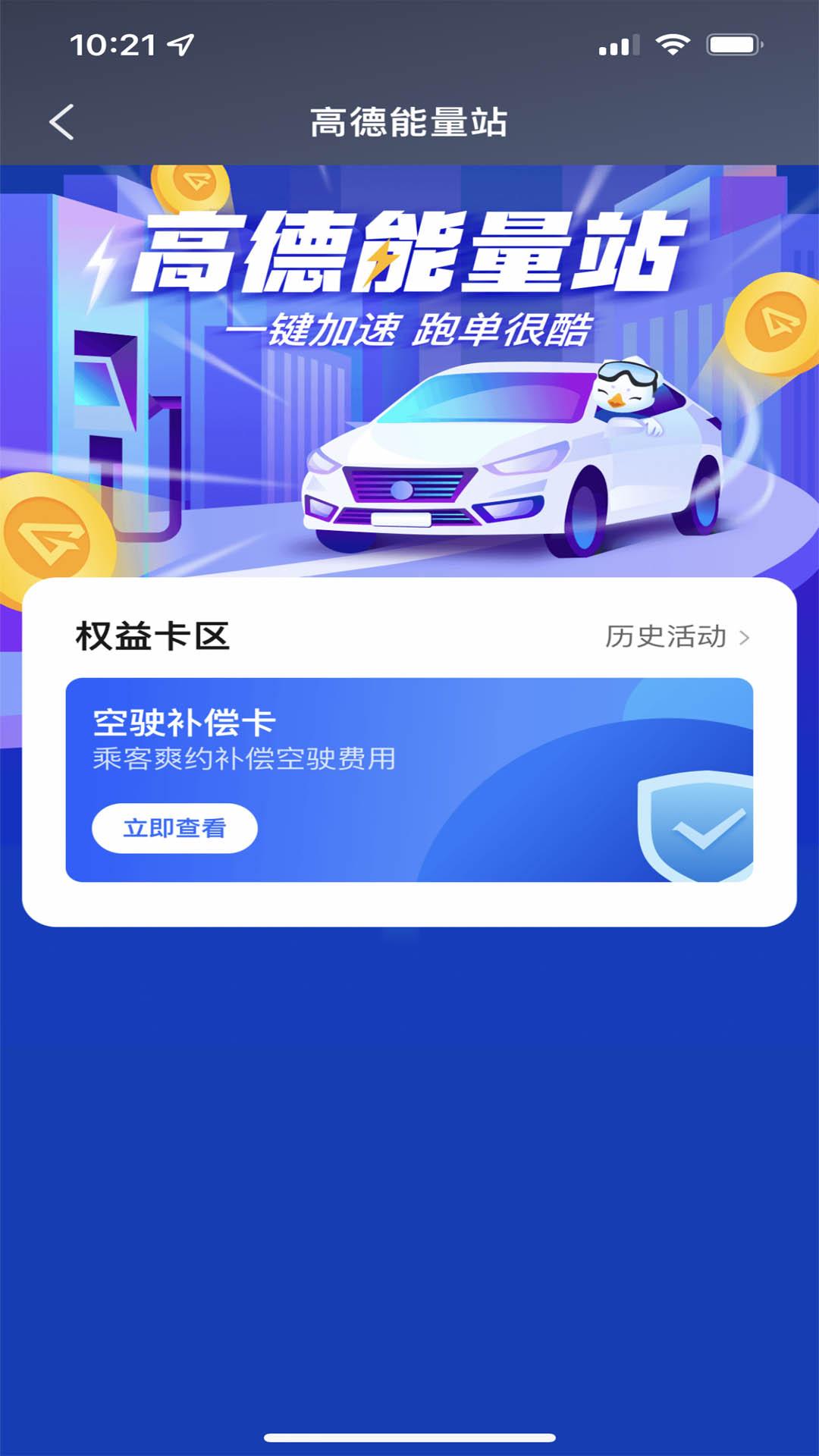Tap the back arrow to return
Viewport: 819px width, 1456px height.
[x=63, y=120]
